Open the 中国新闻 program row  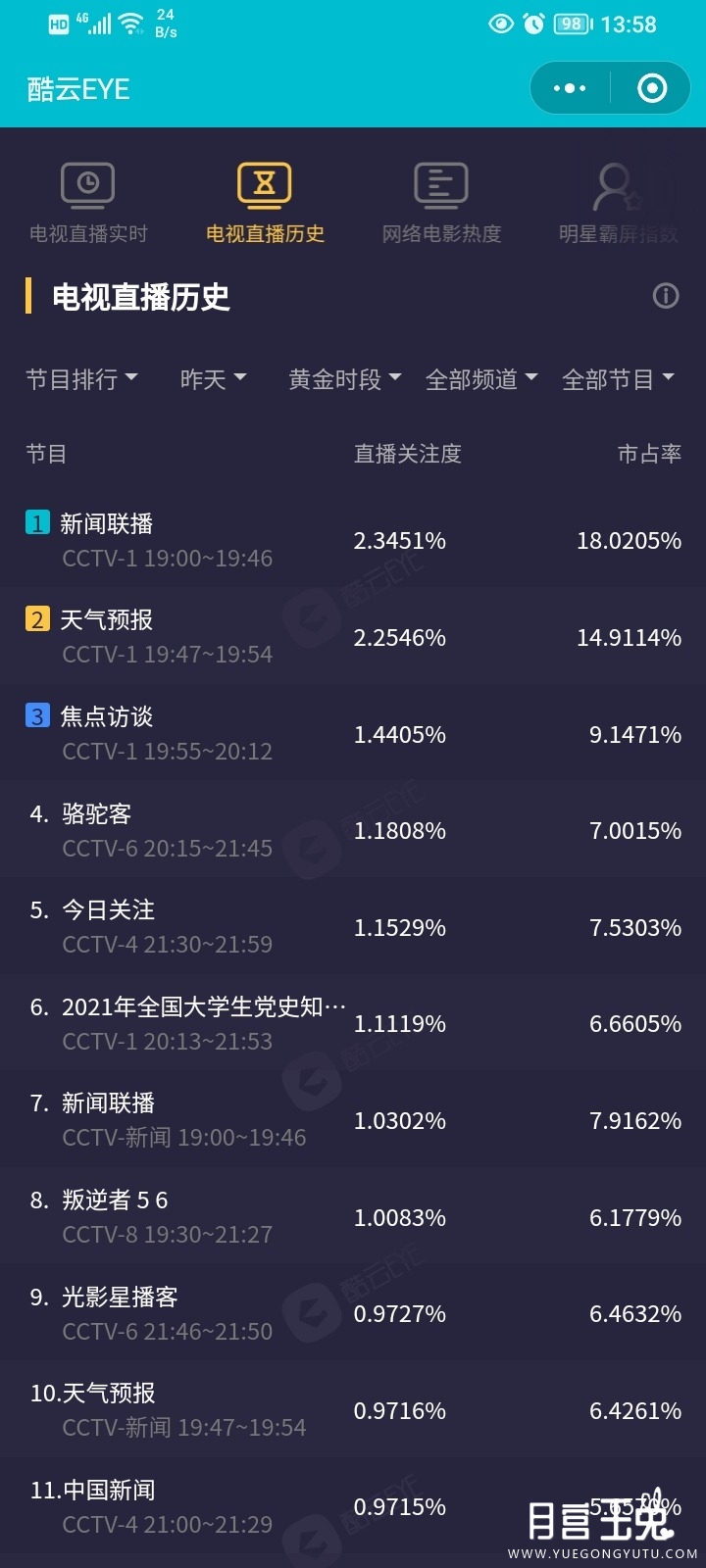pyautogui.click(x=353, y=1506)
